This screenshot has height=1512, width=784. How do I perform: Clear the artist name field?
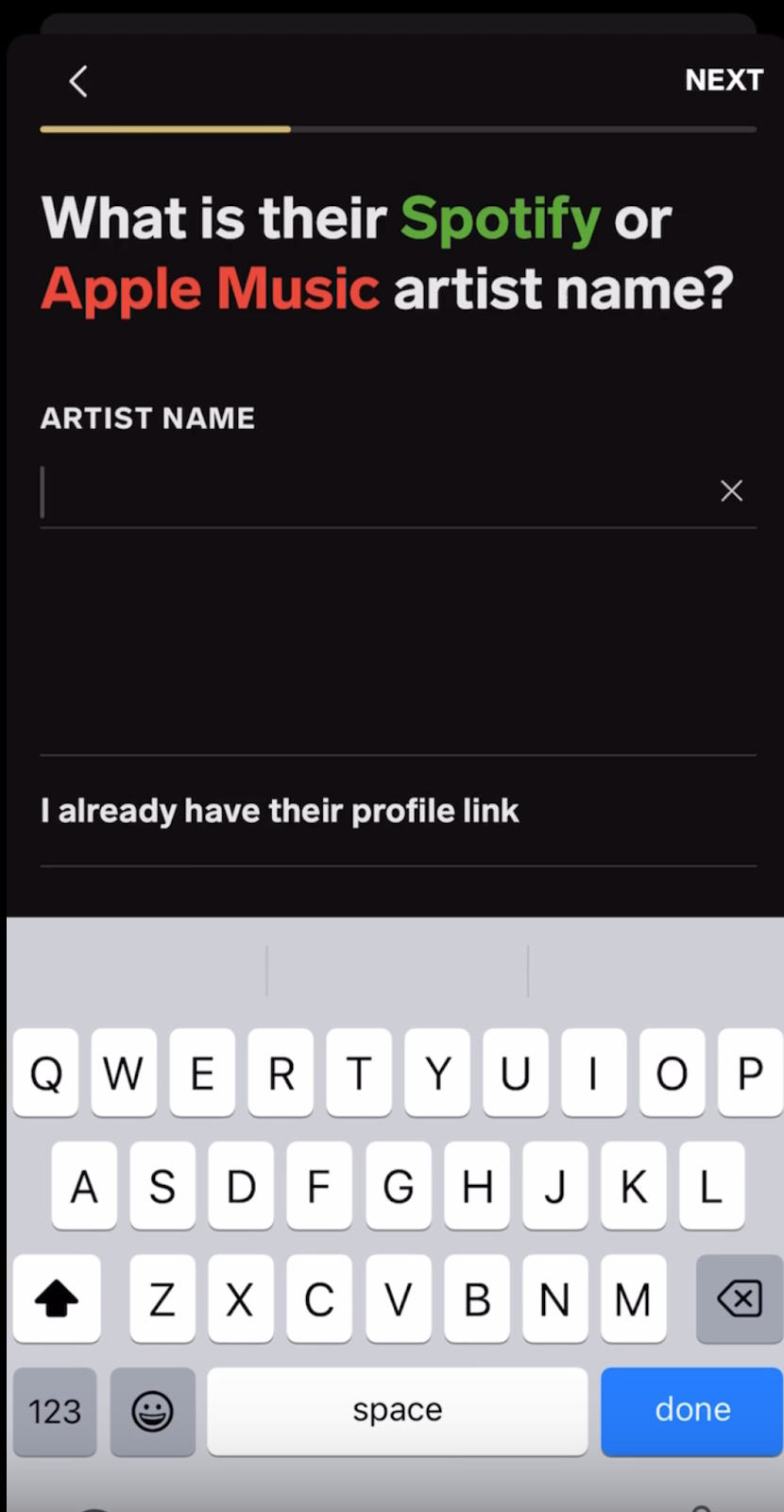[731, 490]
